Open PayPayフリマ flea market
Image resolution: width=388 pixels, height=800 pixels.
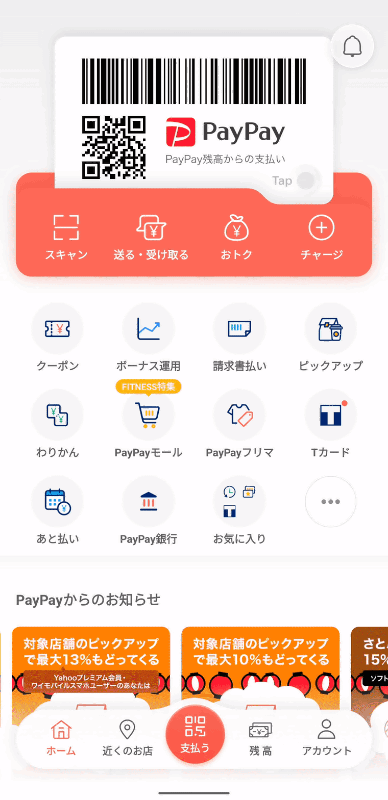click(239, 424)
